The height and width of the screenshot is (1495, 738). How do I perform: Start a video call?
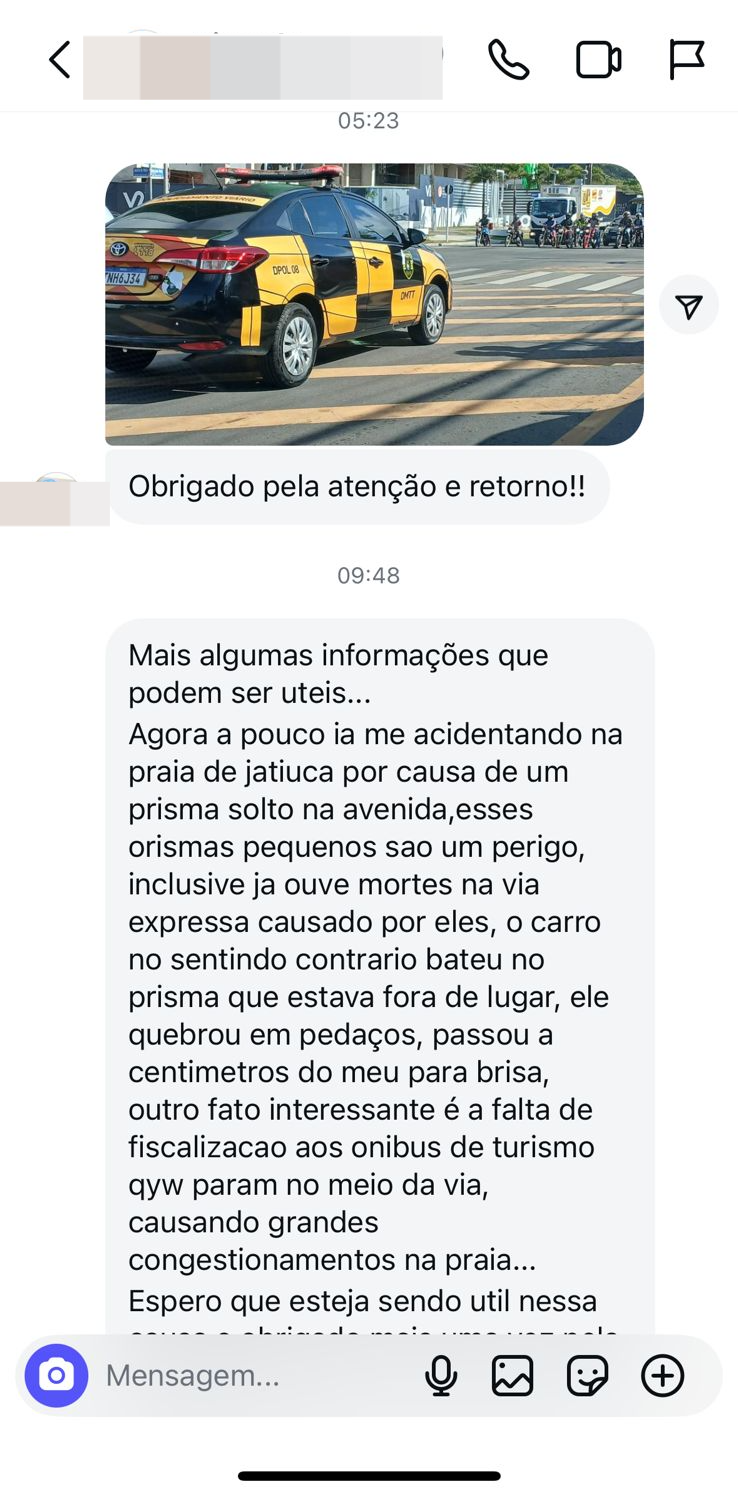(598, 60)
